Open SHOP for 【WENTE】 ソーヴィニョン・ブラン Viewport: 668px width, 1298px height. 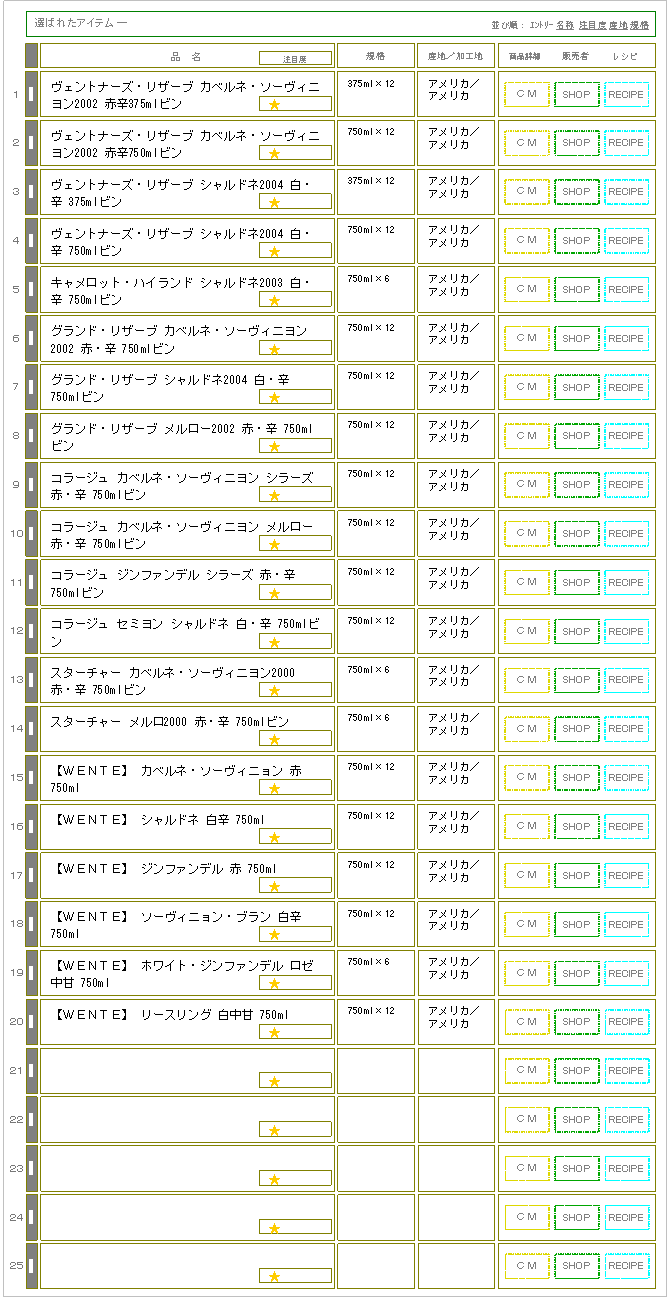[x=577, y=925]
